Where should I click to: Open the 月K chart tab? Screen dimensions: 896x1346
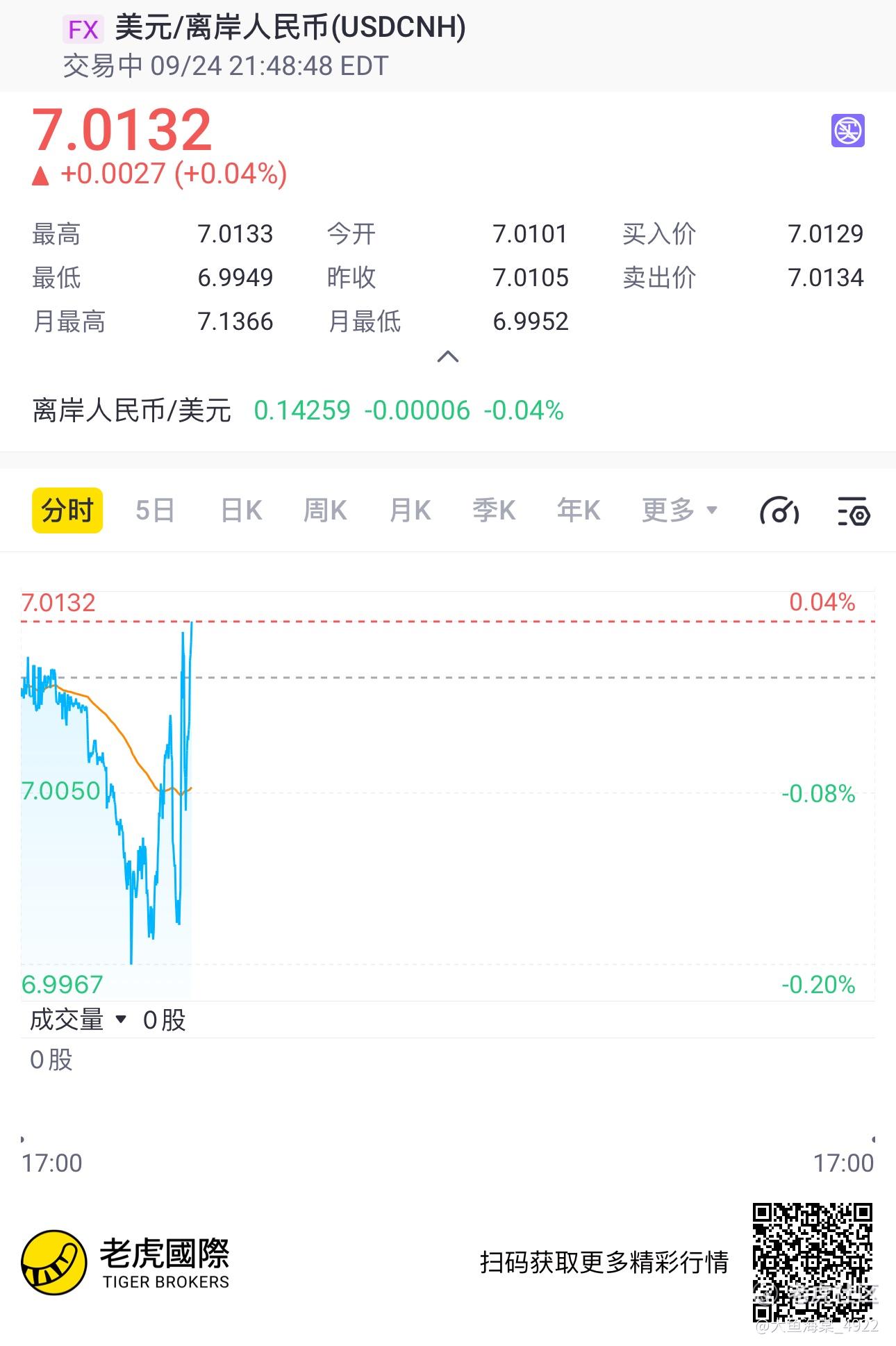click(410, 511)
